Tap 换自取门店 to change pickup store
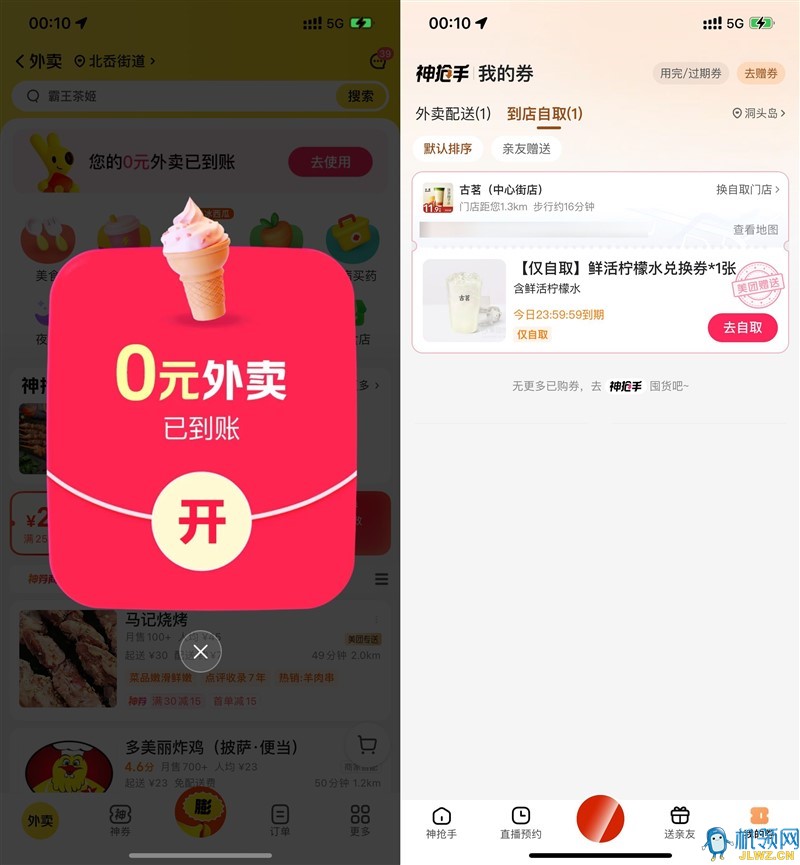This screenshot has width=800, height=865. [747, 189]
